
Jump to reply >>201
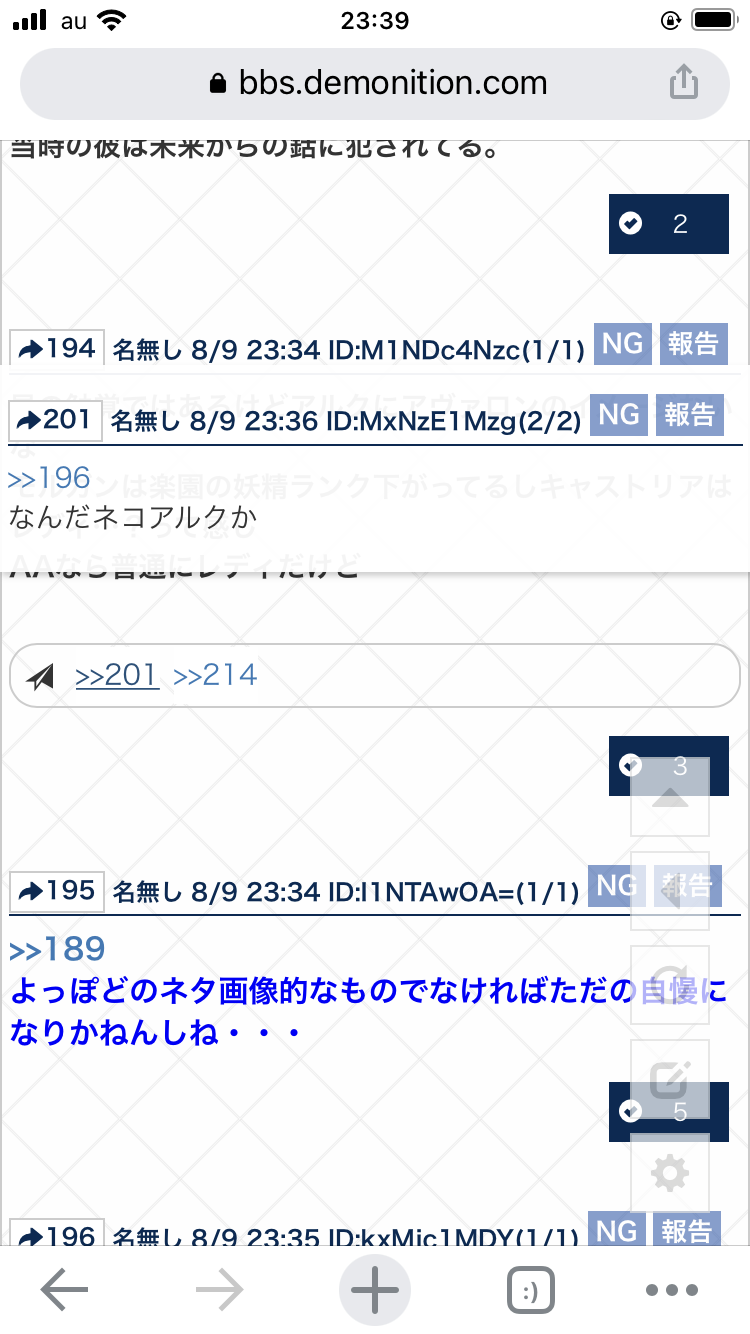point(117,676)
